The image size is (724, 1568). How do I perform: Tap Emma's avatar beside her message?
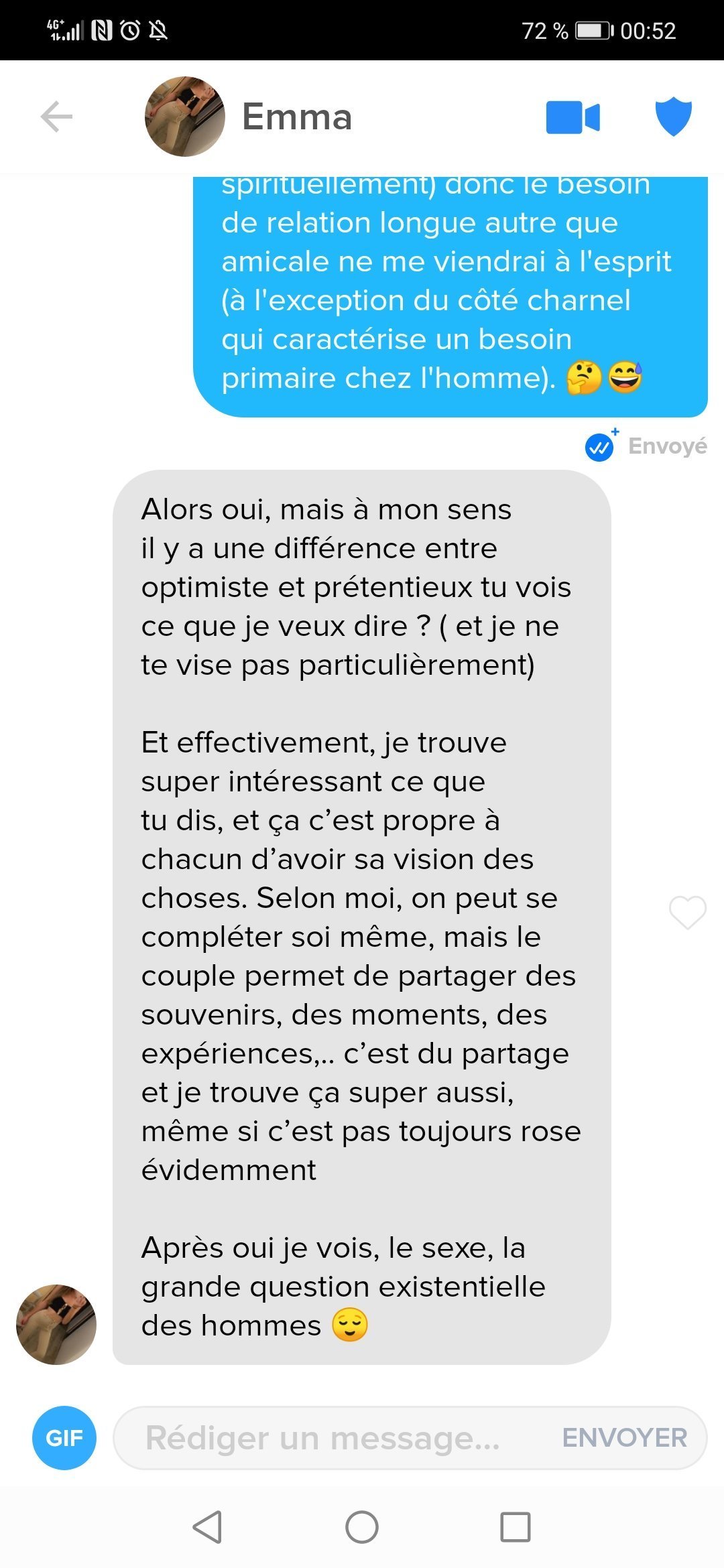[x=56, y=1324]
